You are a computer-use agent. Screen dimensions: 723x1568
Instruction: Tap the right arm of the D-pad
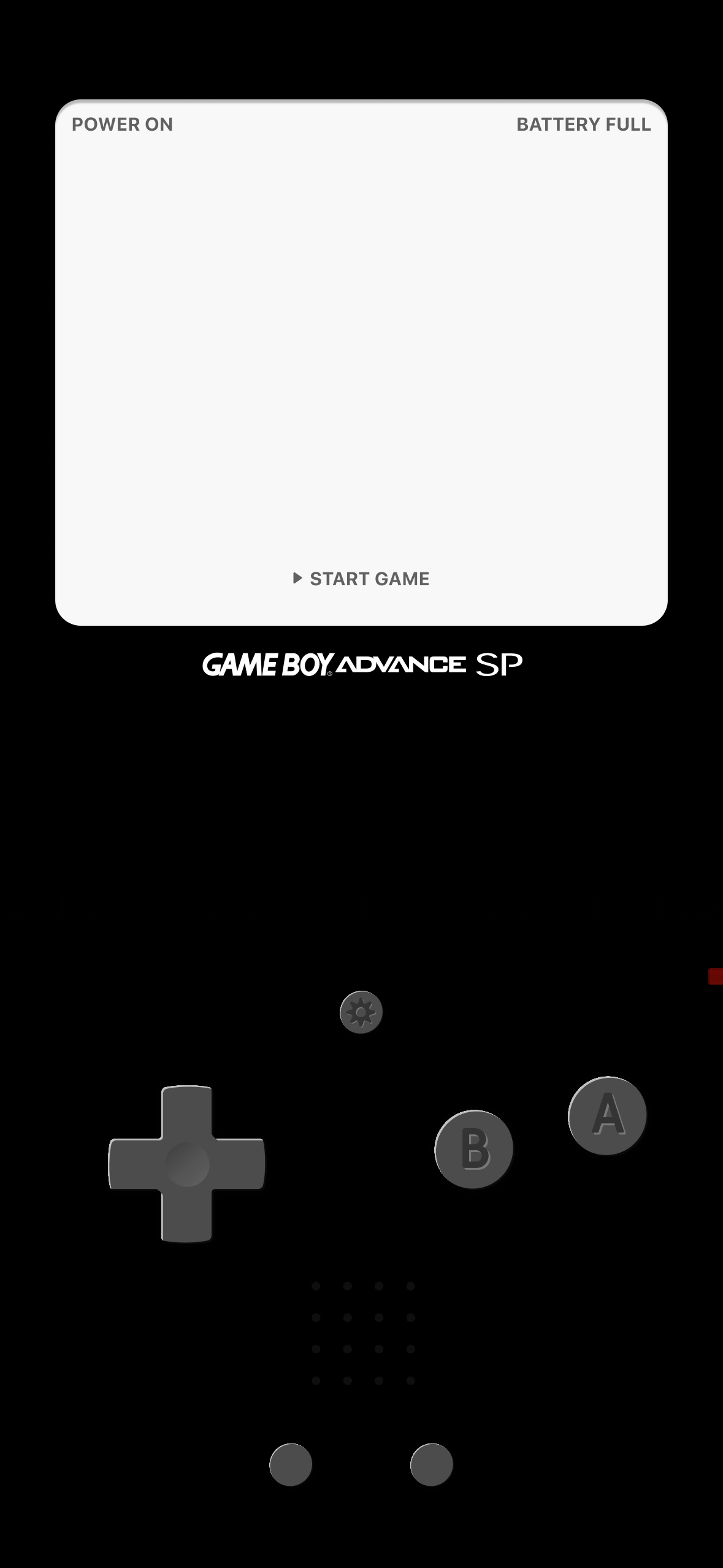pyautogui.click(x=239, y=1164)
